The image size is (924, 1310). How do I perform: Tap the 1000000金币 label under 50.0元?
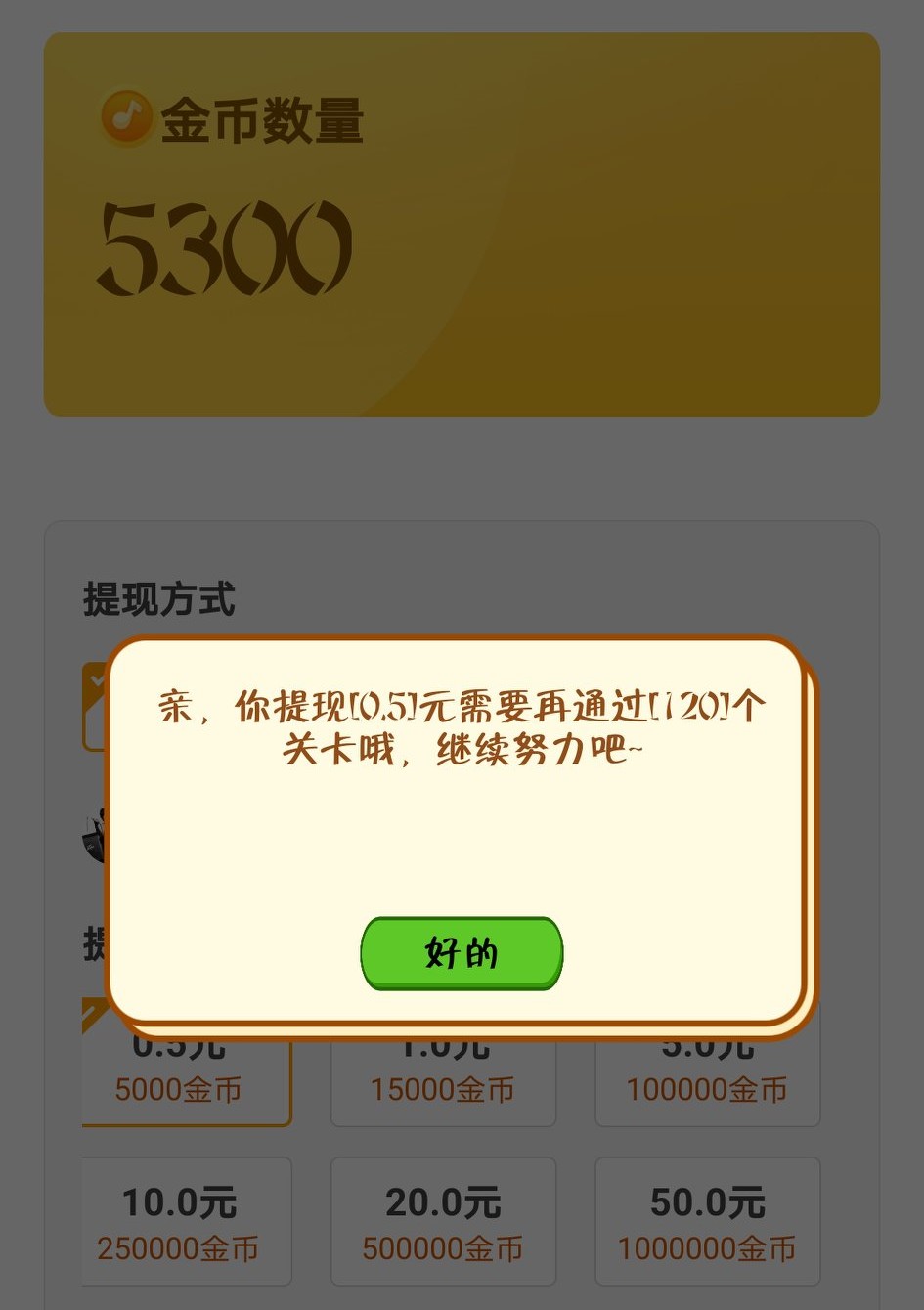(x=707, y=1248)
